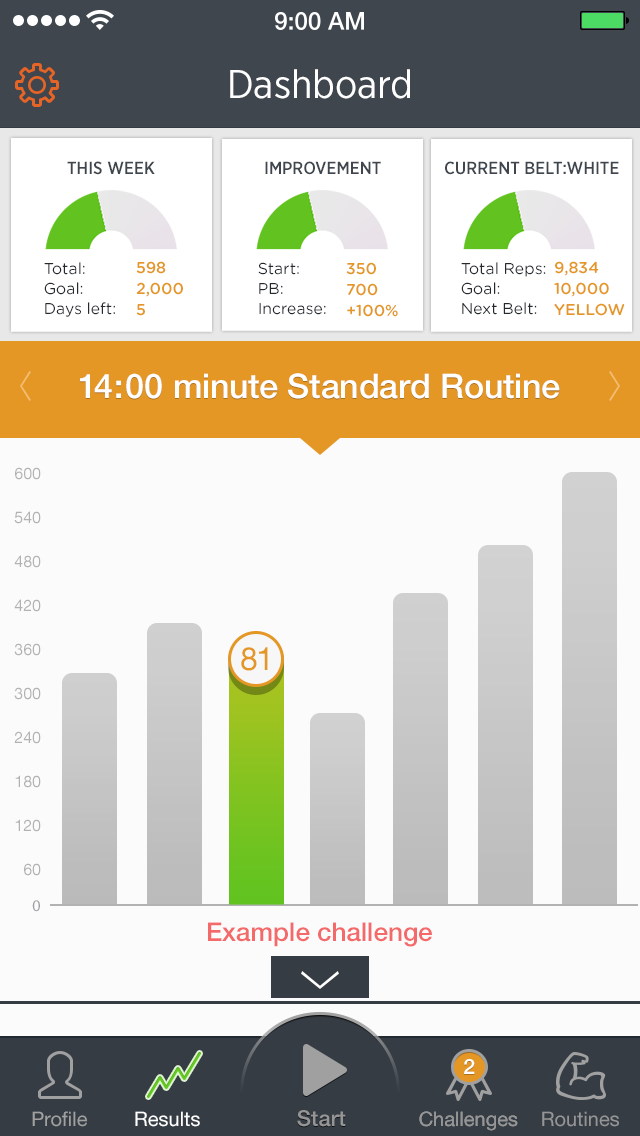Go to the previous routine
Image resolution: width=640 pixels, height=1136 pixels.
pos(27,387)
